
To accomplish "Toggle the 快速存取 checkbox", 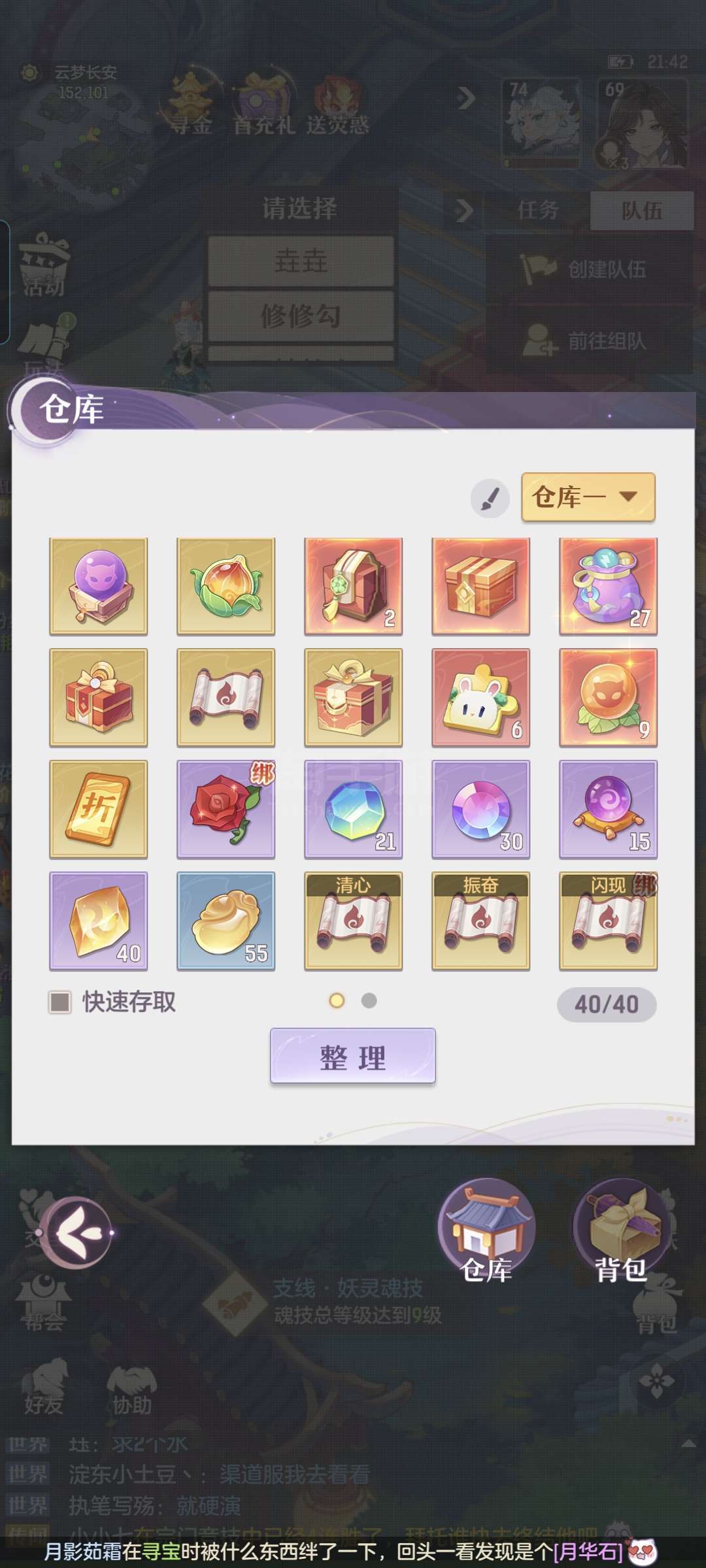I will point(60,1002).
